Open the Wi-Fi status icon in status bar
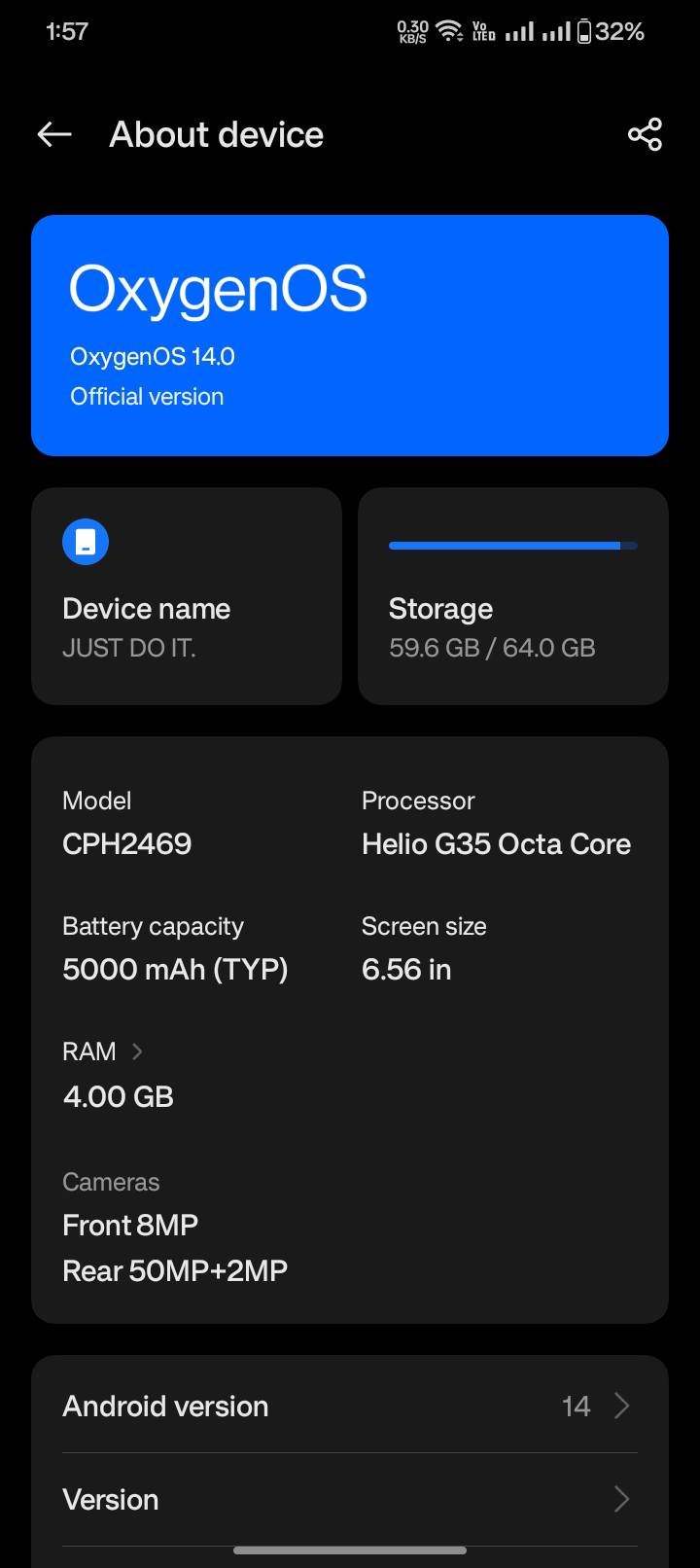The width and height of the screenshot is (700, 1568). pyautogui.click(x=448, y=30)
